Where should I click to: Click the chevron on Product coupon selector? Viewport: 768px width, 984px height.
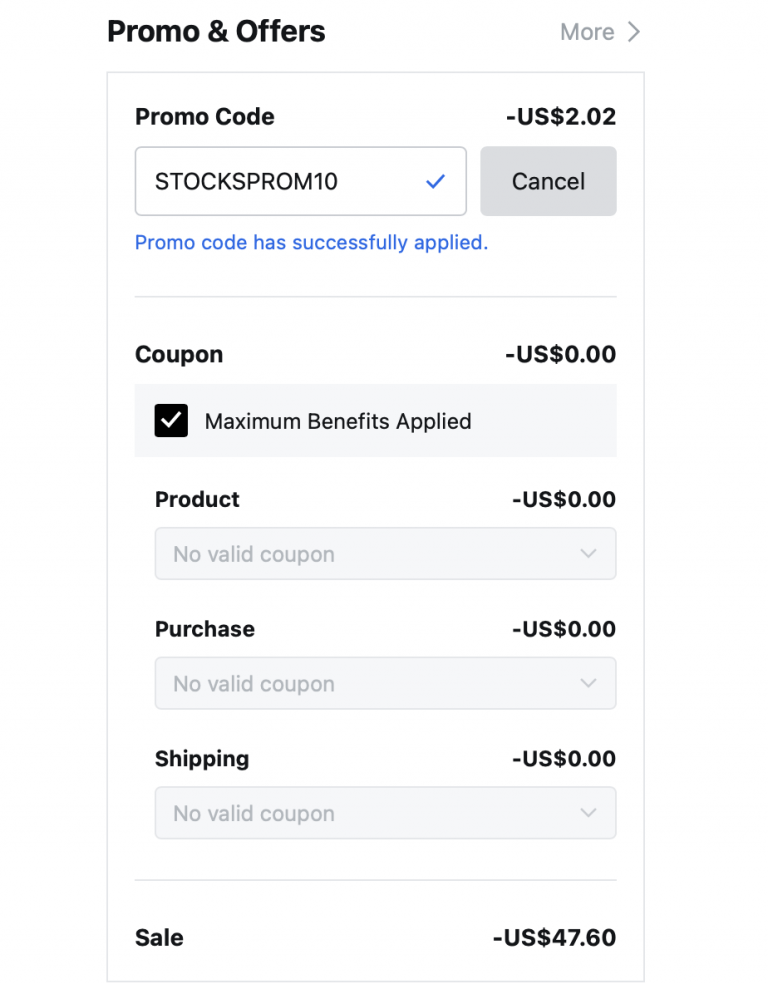coord(589,553)
